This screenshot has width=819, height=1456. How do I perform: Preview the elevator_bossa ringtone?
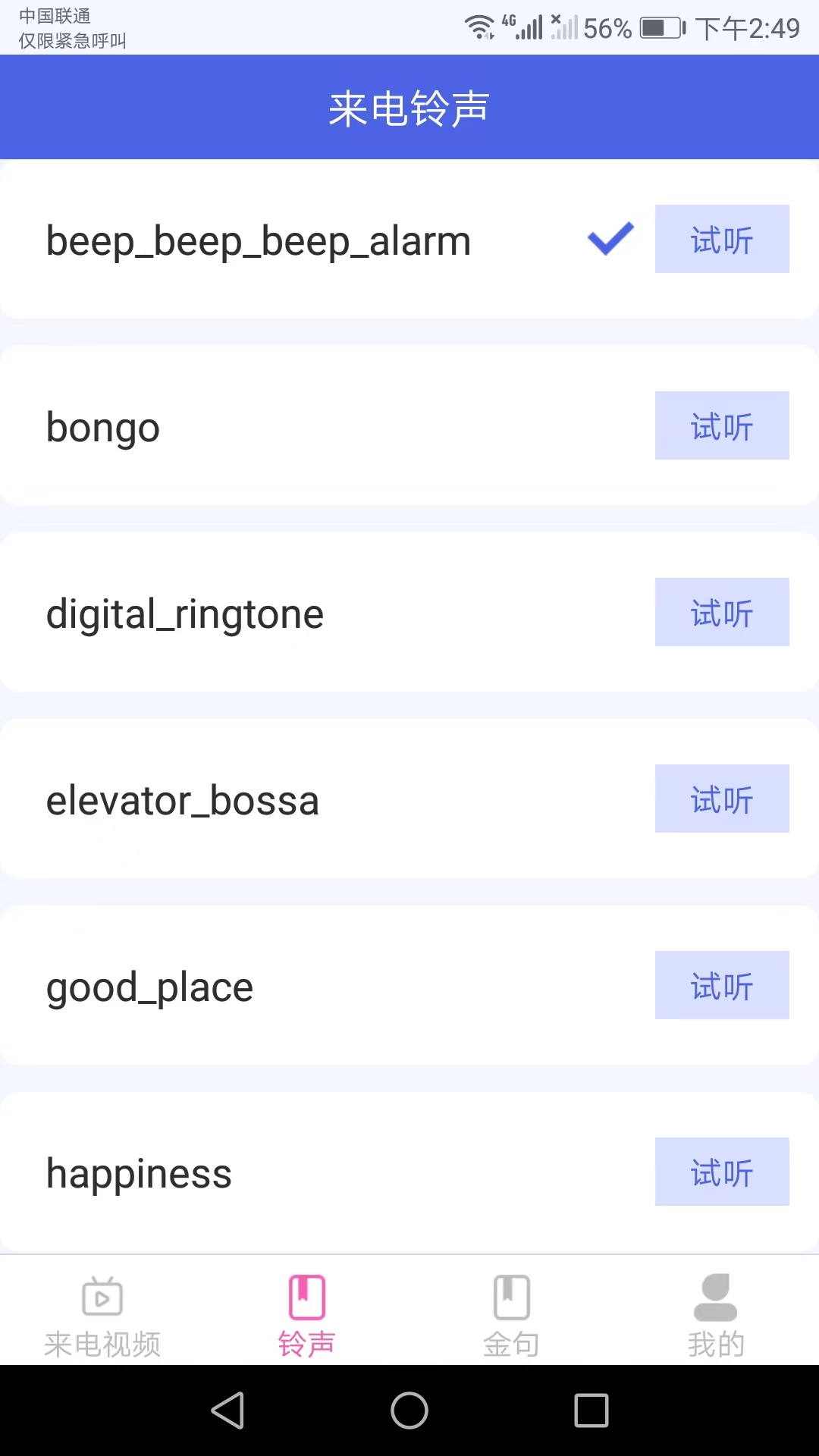[x=721, y=799]
